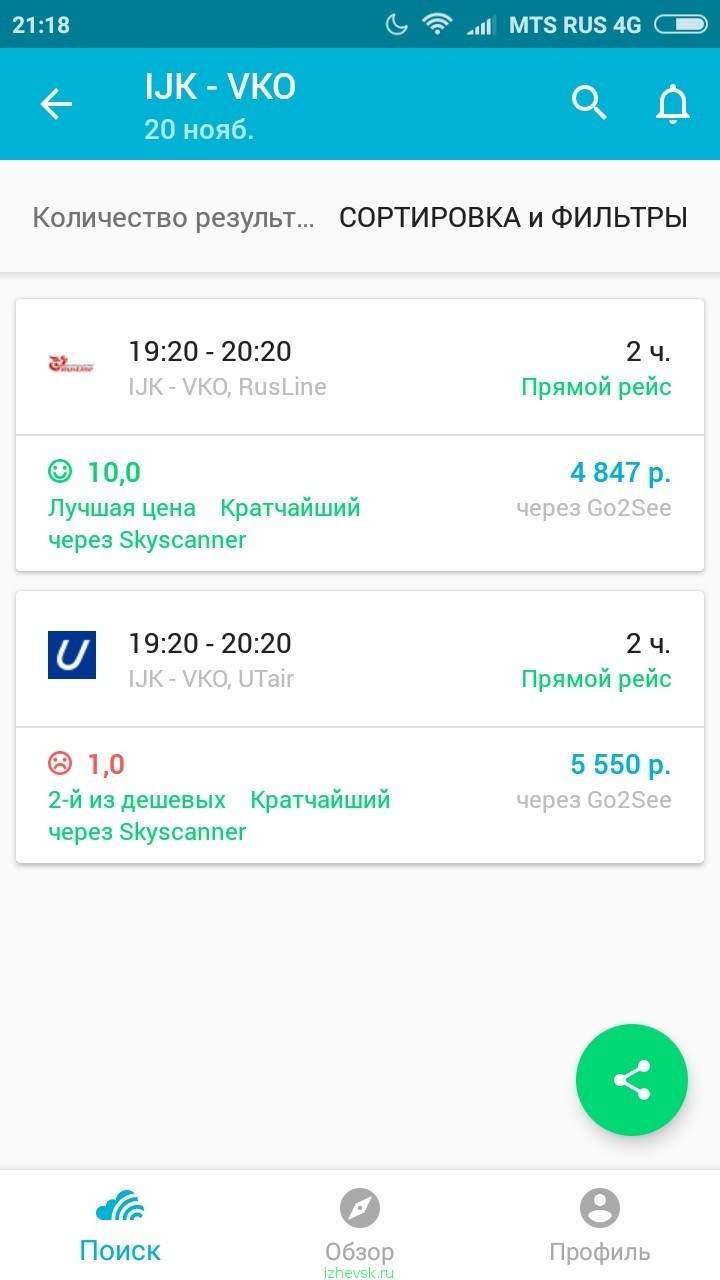Open the UTair flight for 5 550 р.
The image size is (720, 1280).
360,727
